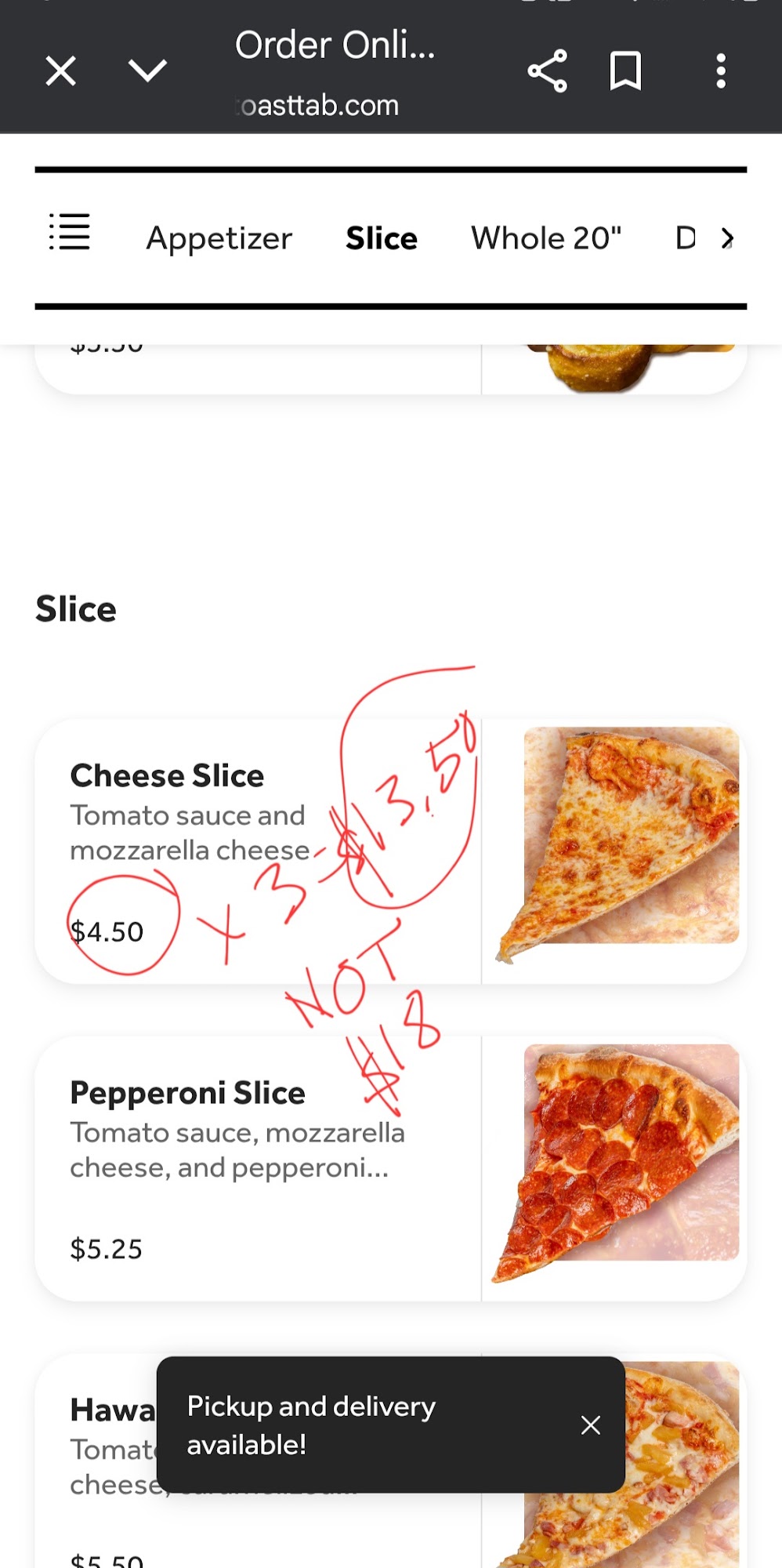Jump to the Appetizer section
The height and width of the screenshot is (1568, 782).
pos(219,238)
